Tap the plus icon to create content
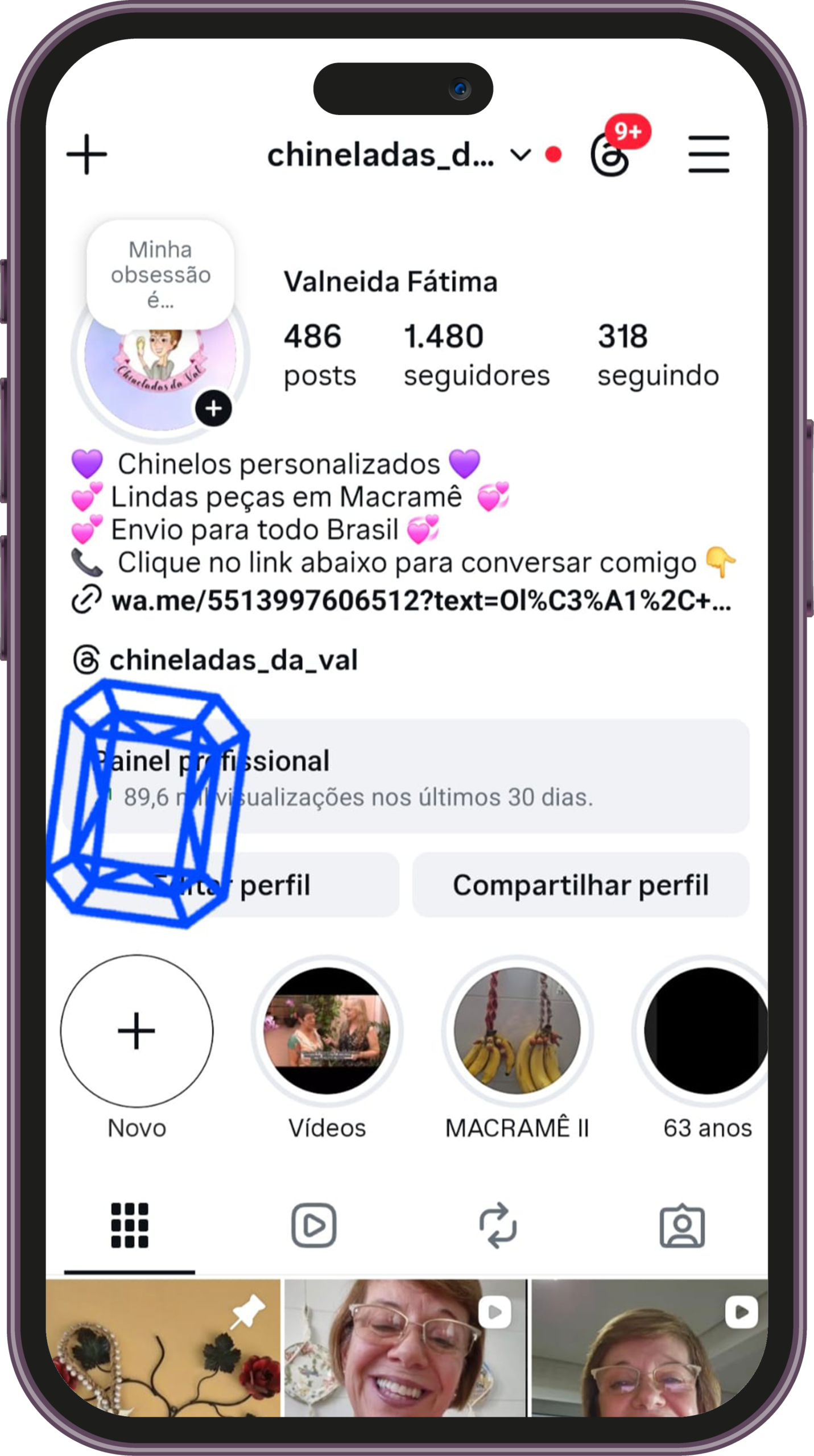 (86, 154)
